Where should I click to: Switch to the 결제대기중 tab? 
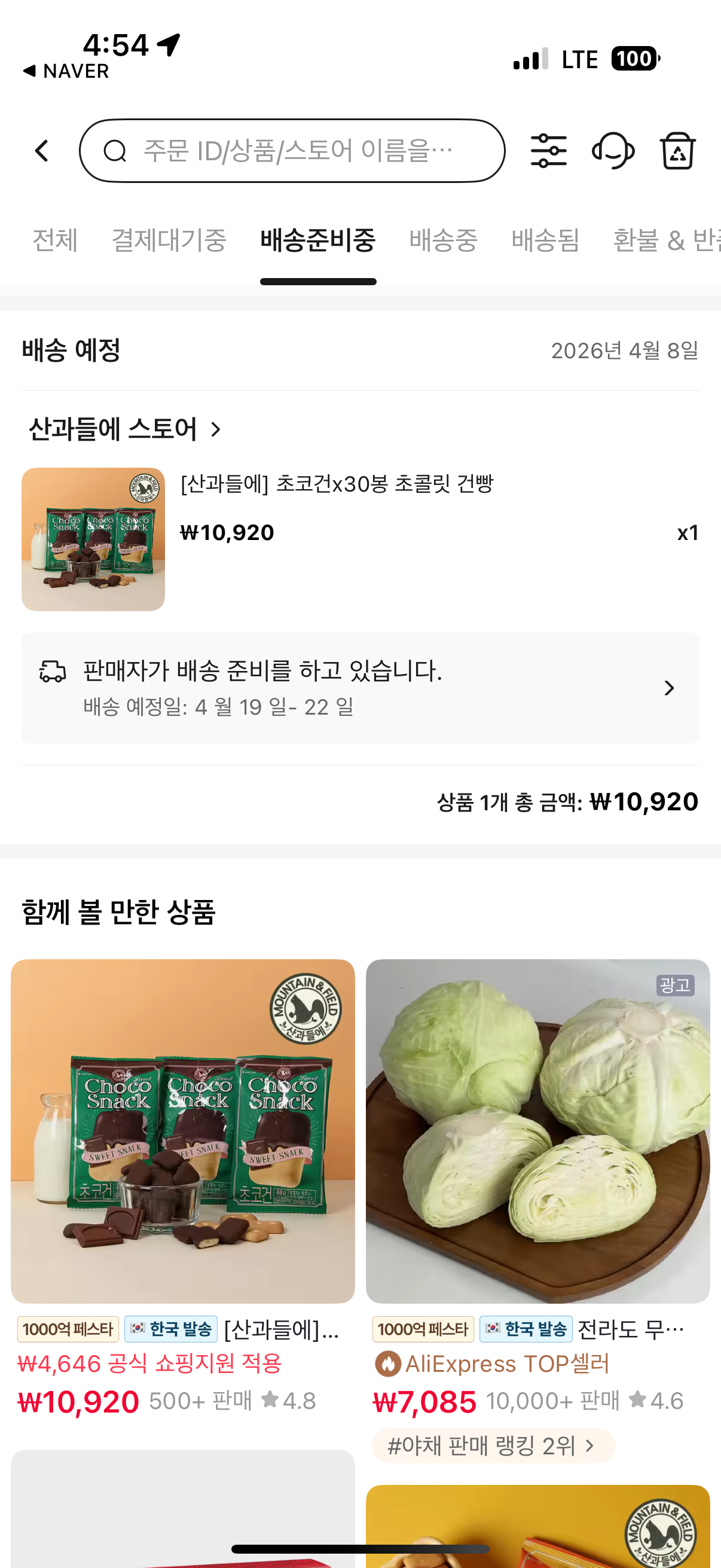click(x=169, y=240)
